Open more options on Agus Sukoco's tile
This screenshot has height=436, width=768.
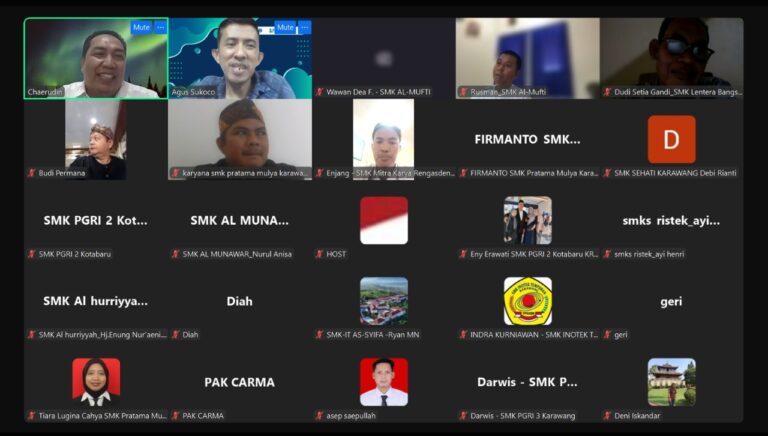304,27
